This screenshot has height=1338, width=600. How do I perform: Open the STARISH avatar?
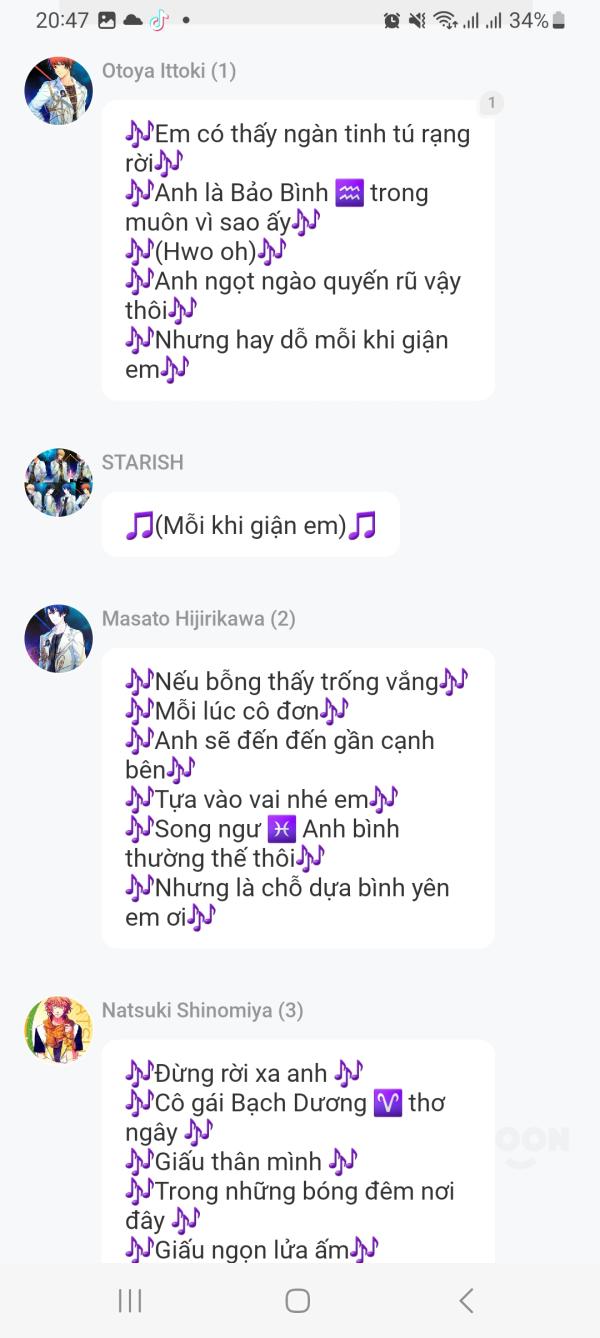[58, 482]
